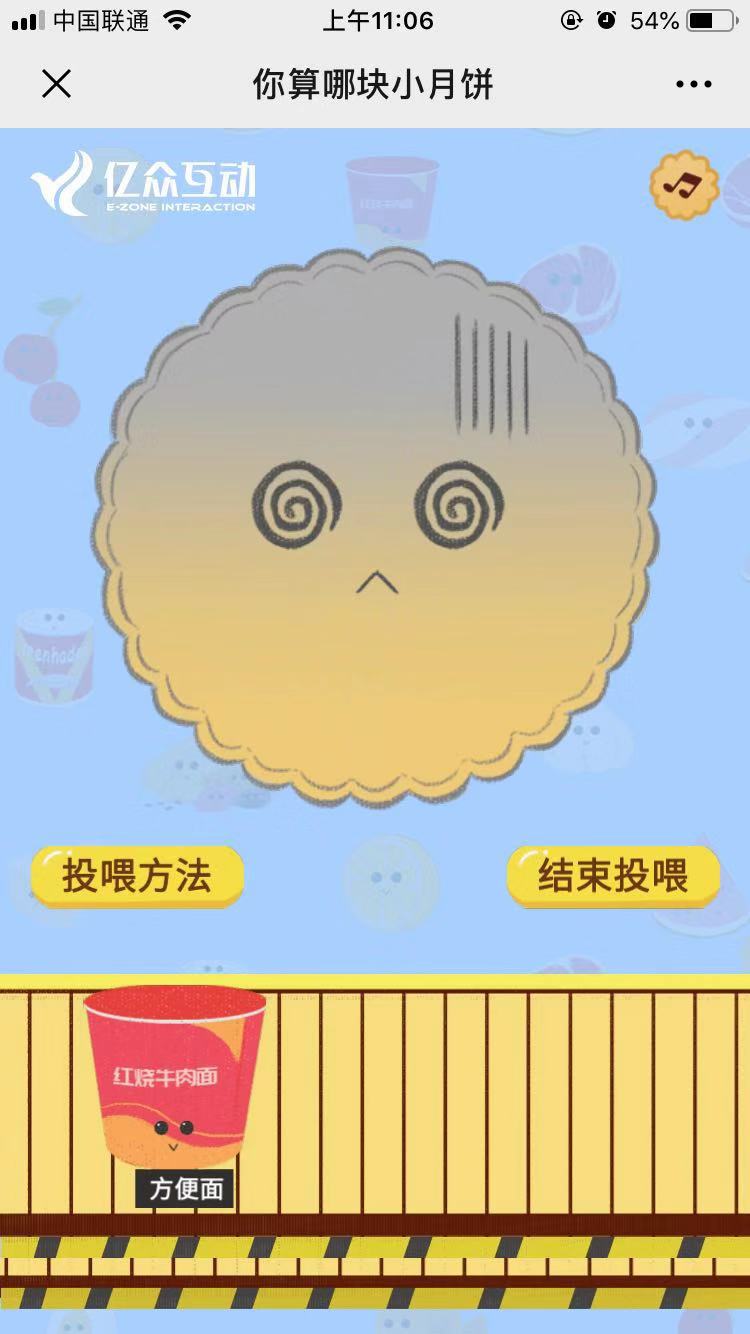Toggle the background music cookie icon
The height and width of the screenshot is (1334, 750).
[x=684, y=185]
